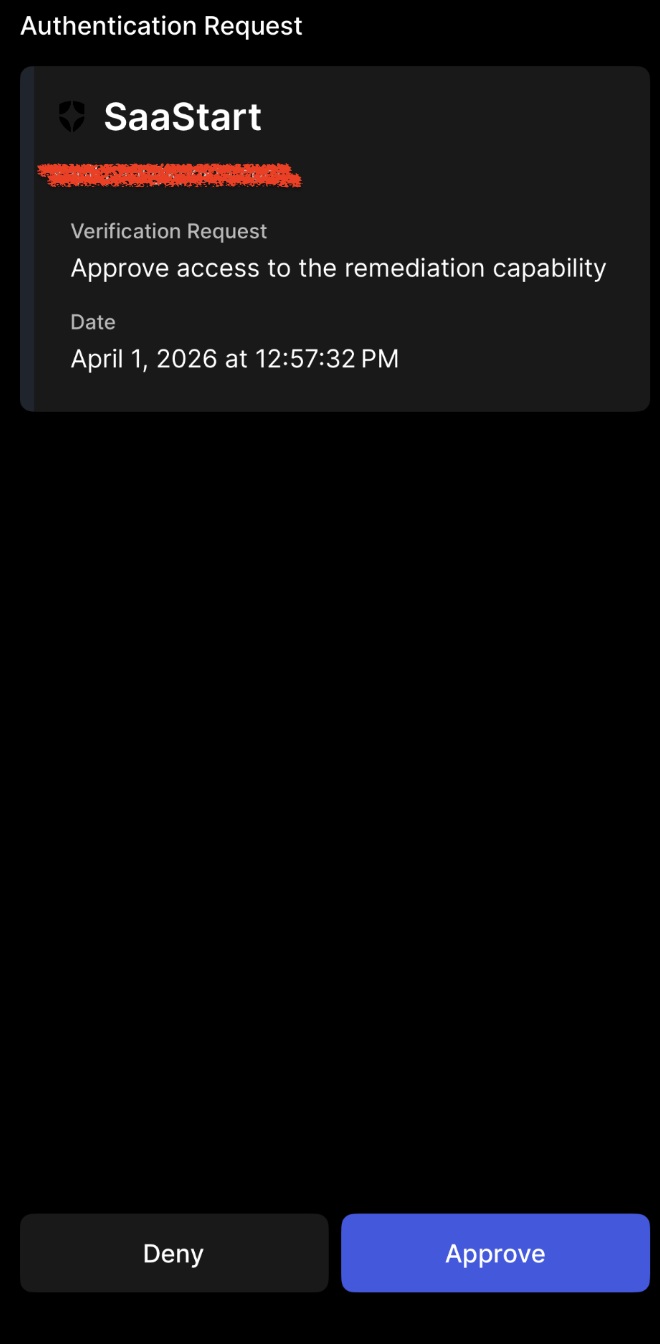Approve the SaaStart authentication request

495,1253
